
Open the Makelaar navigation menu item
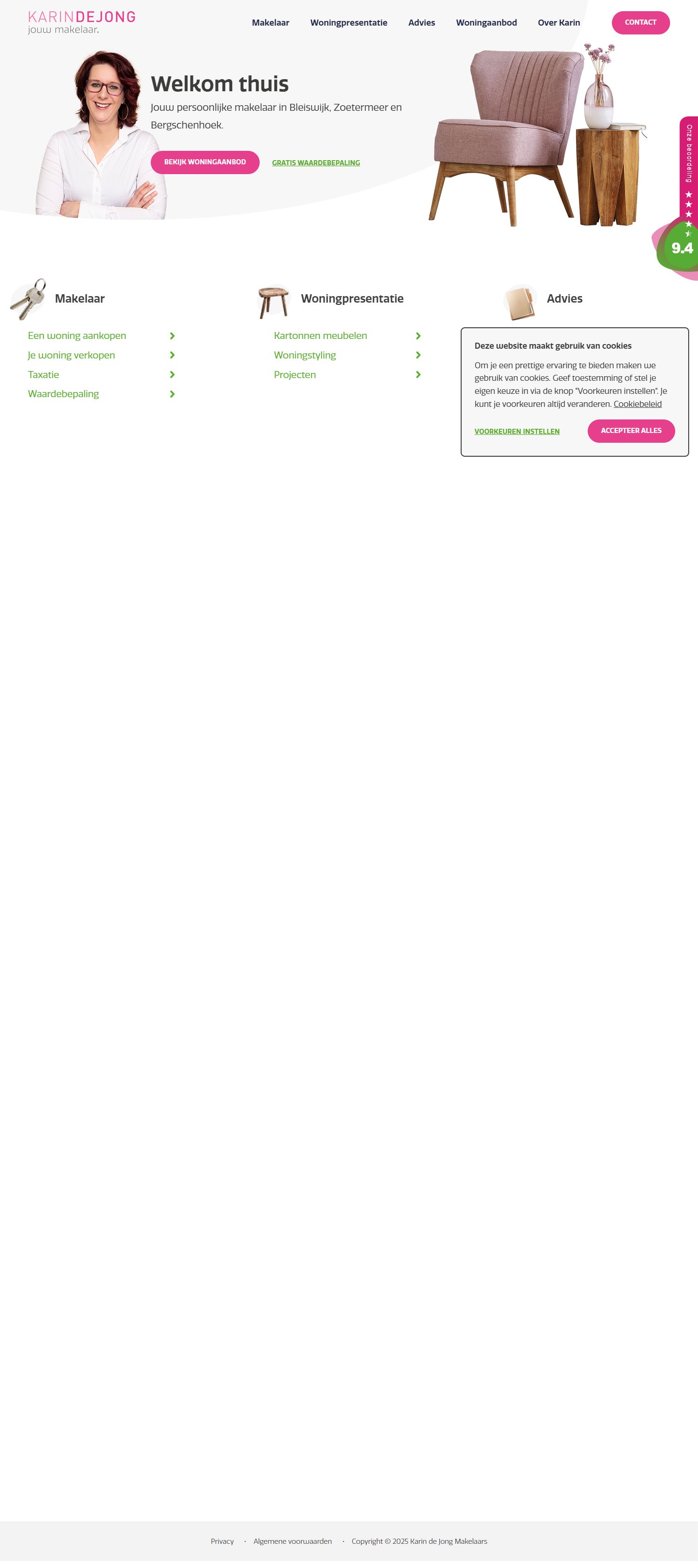[x=270, y=22]
